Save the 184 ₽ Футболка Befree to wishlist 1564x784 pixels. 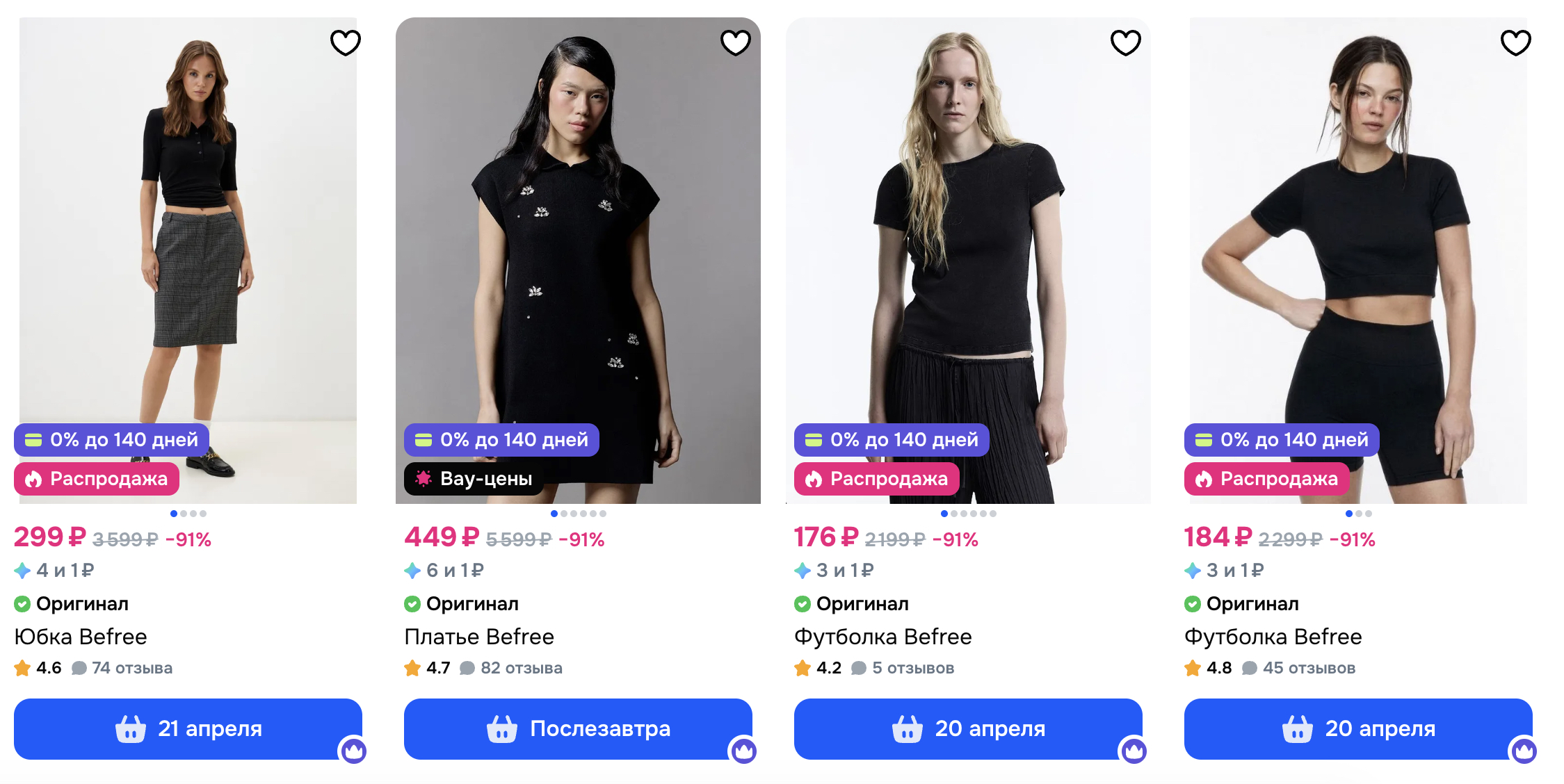coord(1515,42)
